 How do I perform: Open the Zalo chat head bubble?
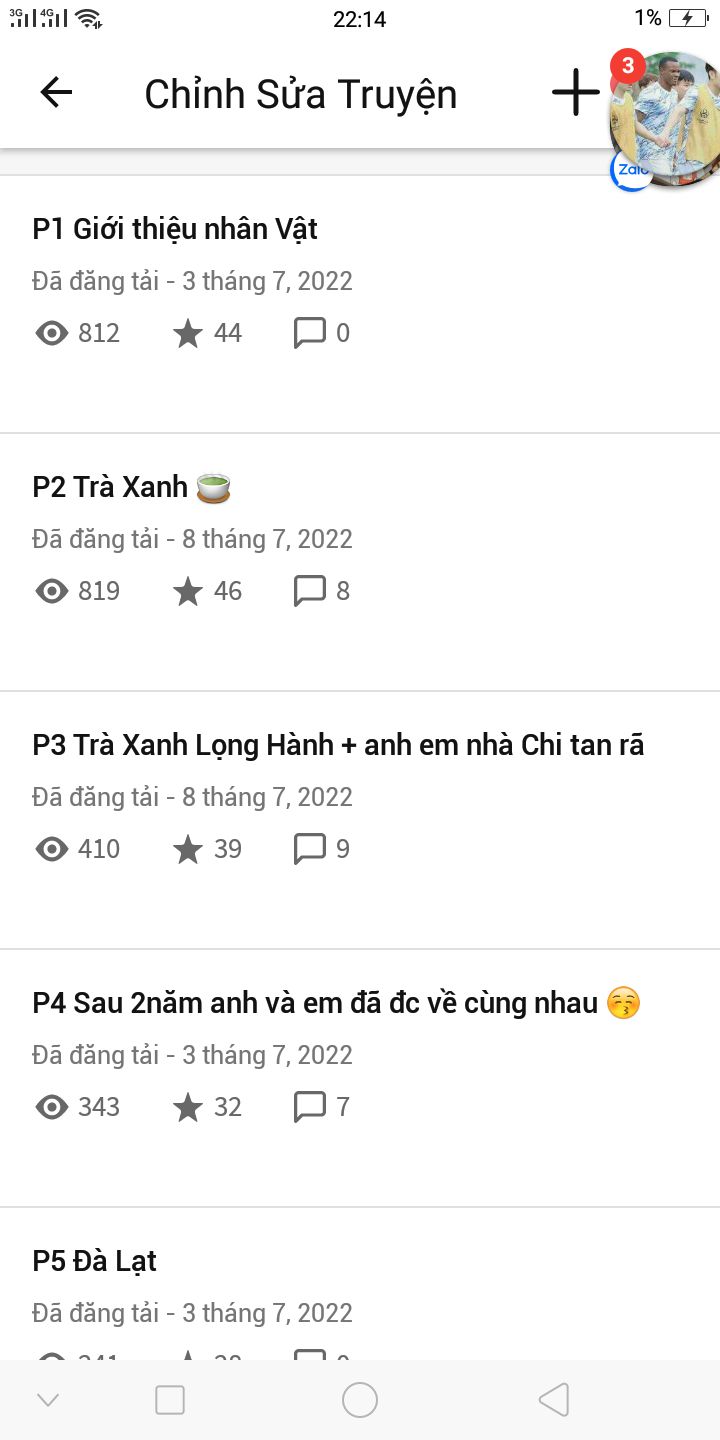click(665, 120)
